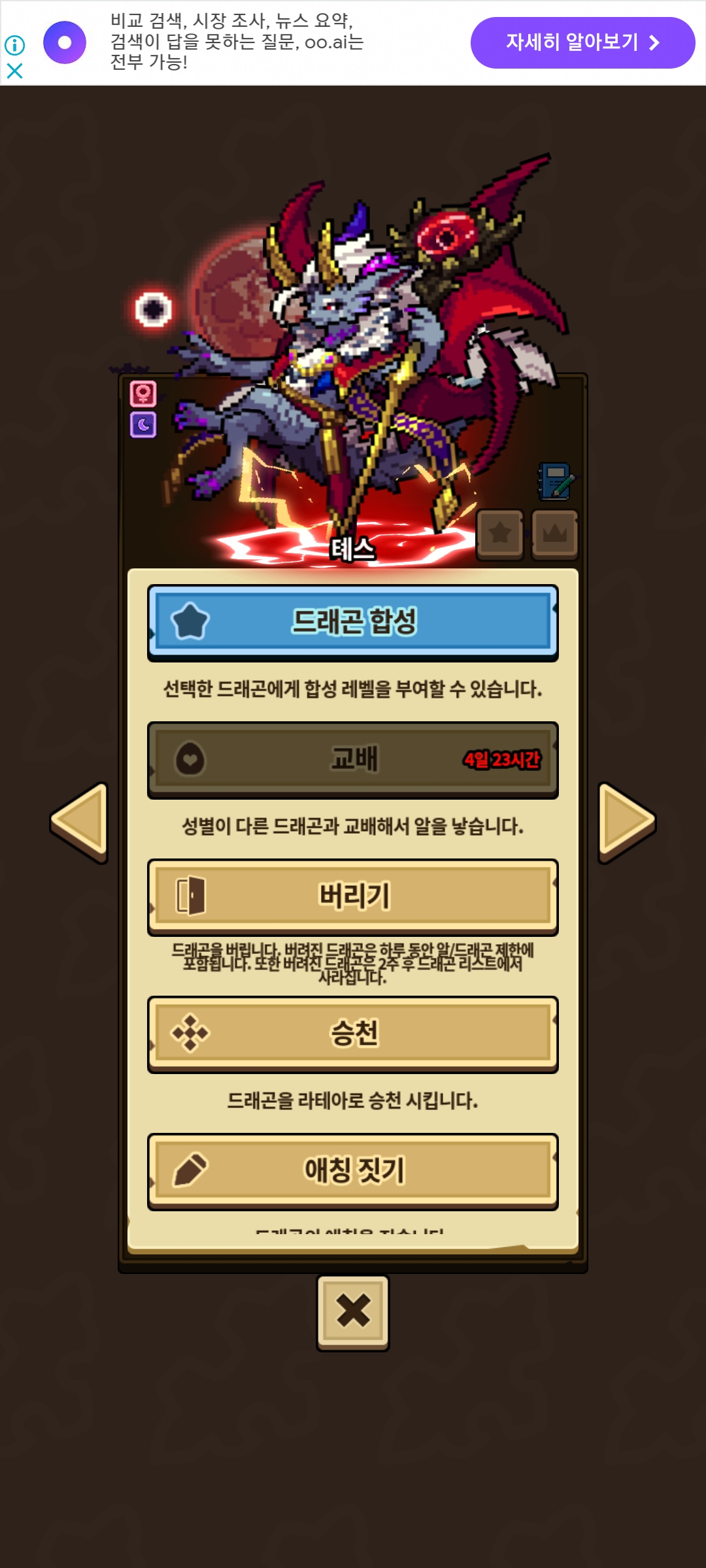Tap the crown icon under the dragon
The image size is (706, 1568).
pos(554,534)
